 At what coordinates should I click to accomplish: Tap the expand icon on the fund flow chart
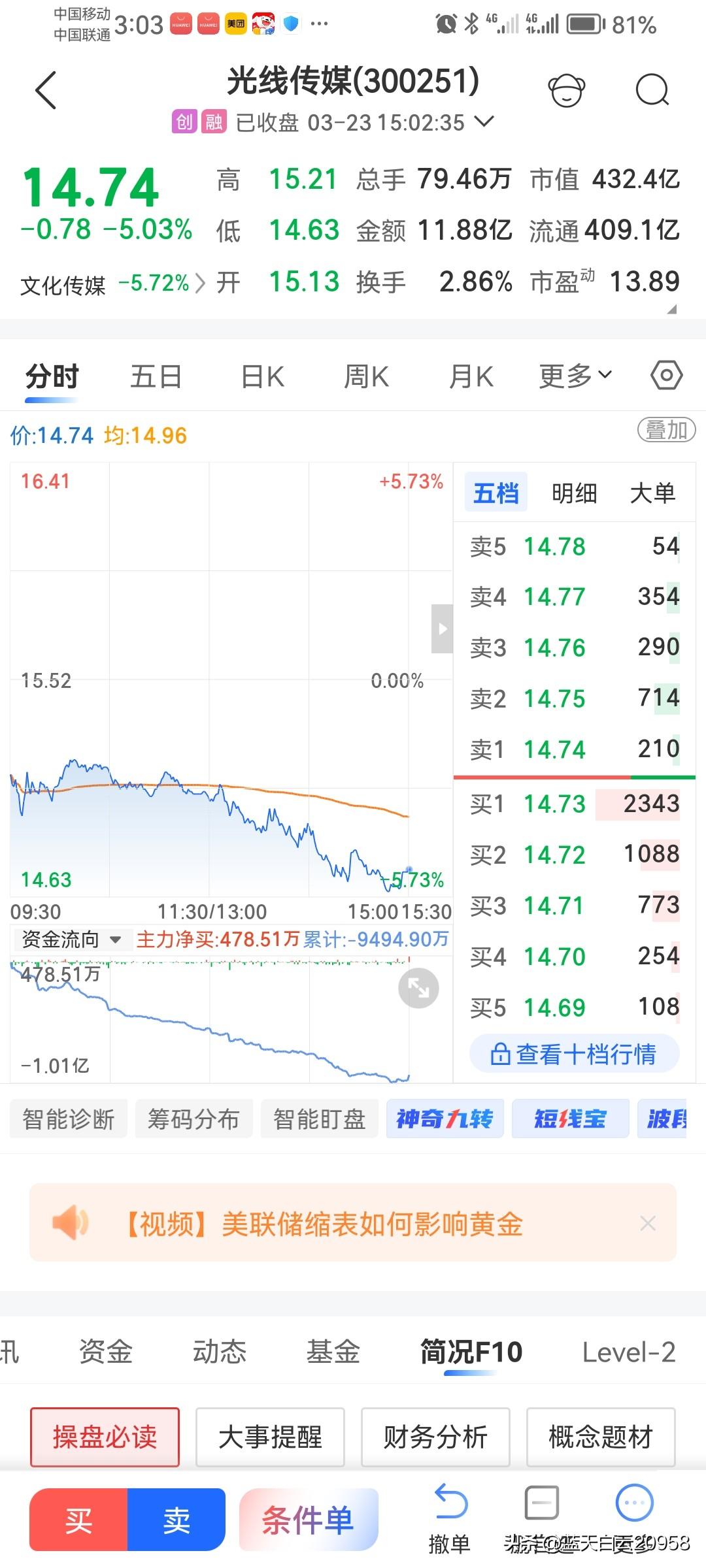pyautogui.click(x=418, y=988)
